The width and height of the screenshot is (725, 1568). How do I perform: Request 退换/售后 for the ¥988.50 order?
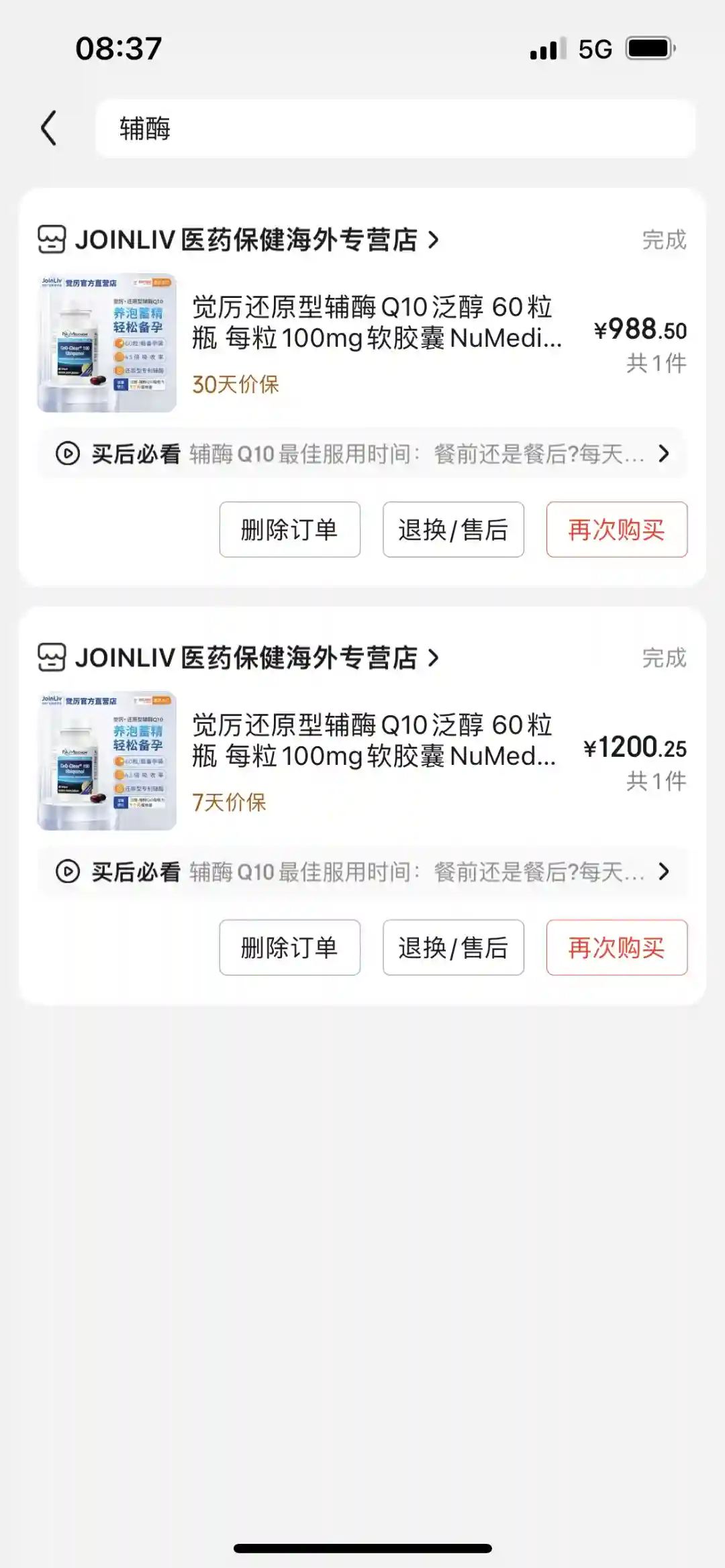[x=453, y=529]
